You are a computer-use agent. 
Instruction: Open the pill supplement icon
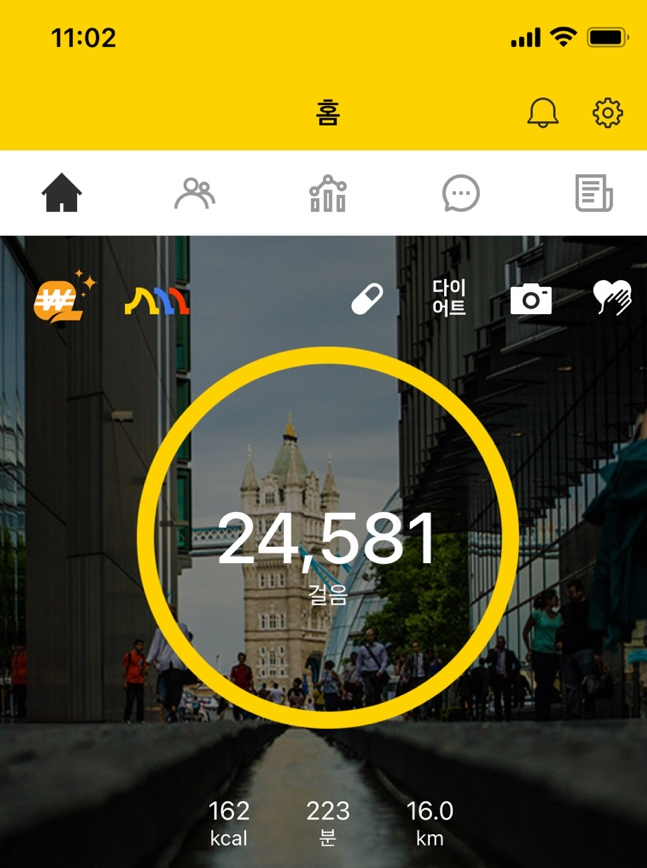pyautogui.click(x=367, y=299)
